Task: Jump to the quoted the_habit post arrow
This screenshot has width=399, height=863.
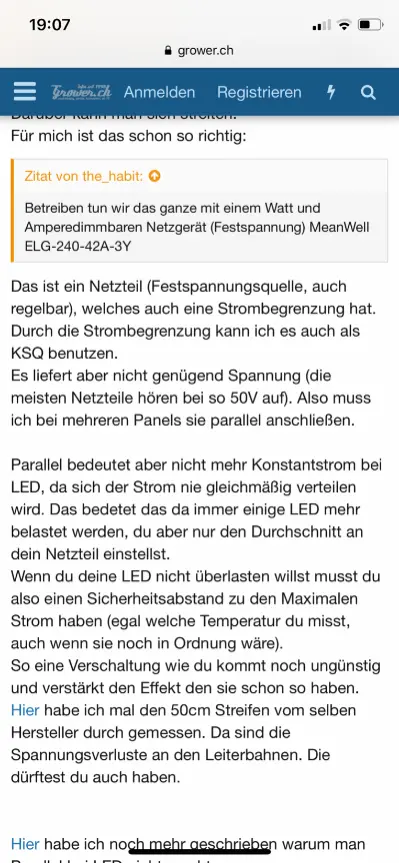Action: click(155, 176)
